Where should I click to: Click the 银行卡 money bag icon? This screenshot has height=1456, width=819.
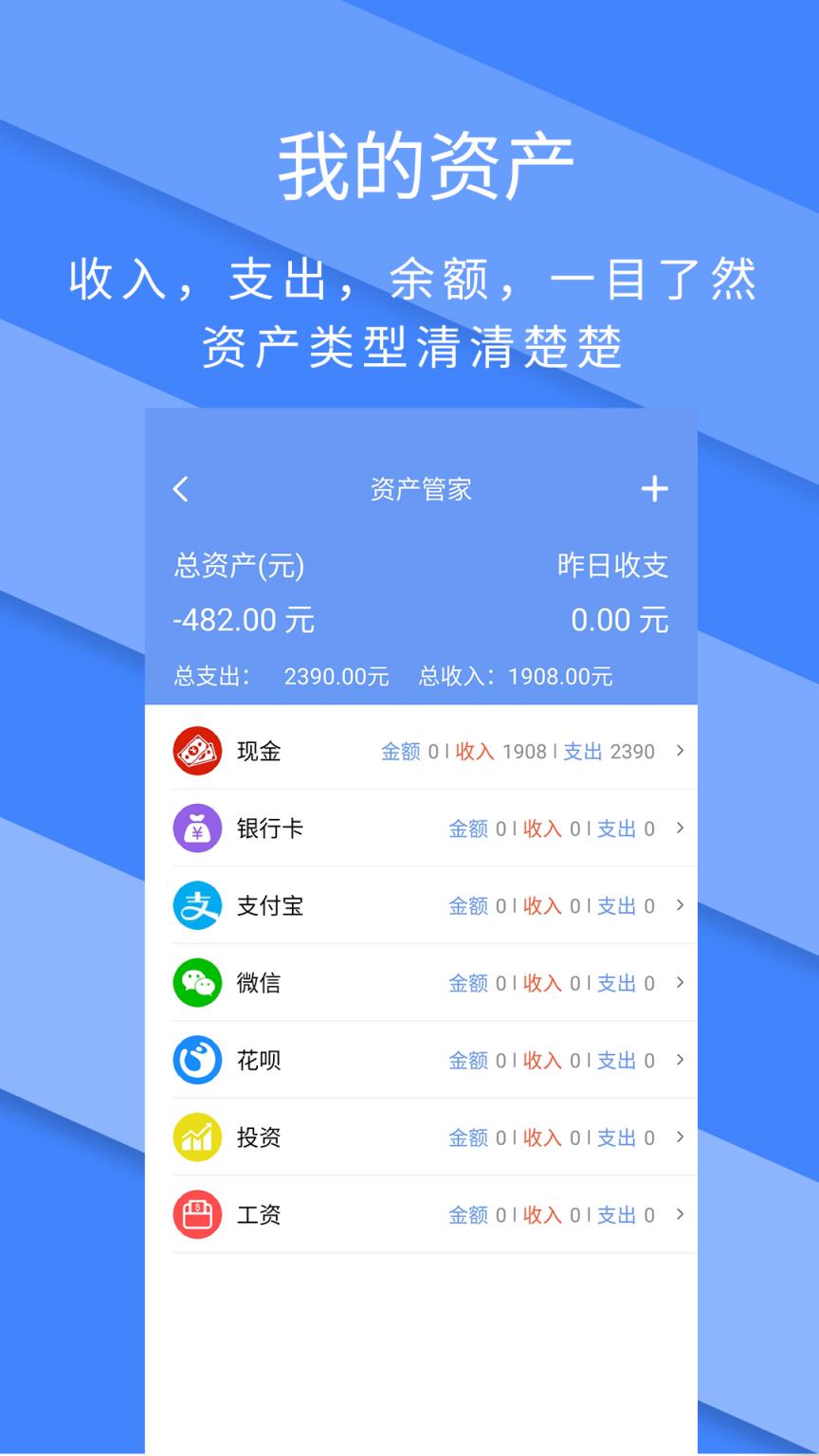click(x=197, y=828)
